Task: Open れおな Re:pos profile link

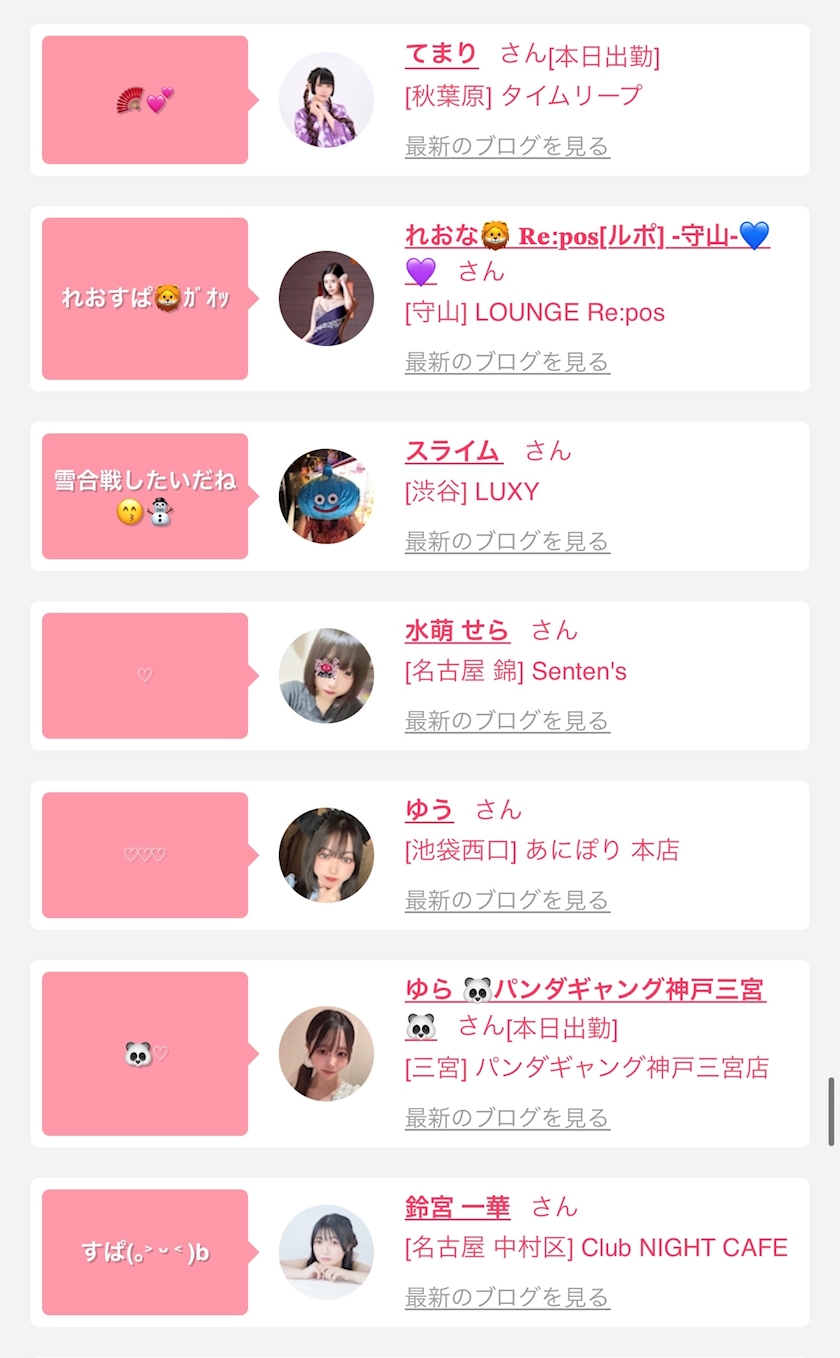Action: pyautogui.click(x=587, y=236)
